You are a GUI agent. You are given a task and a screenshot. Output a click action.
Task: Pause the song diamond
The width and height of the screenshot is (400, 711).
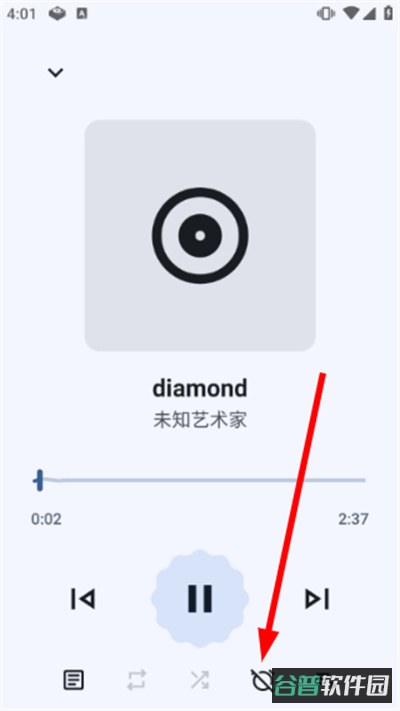coord(200,599)
